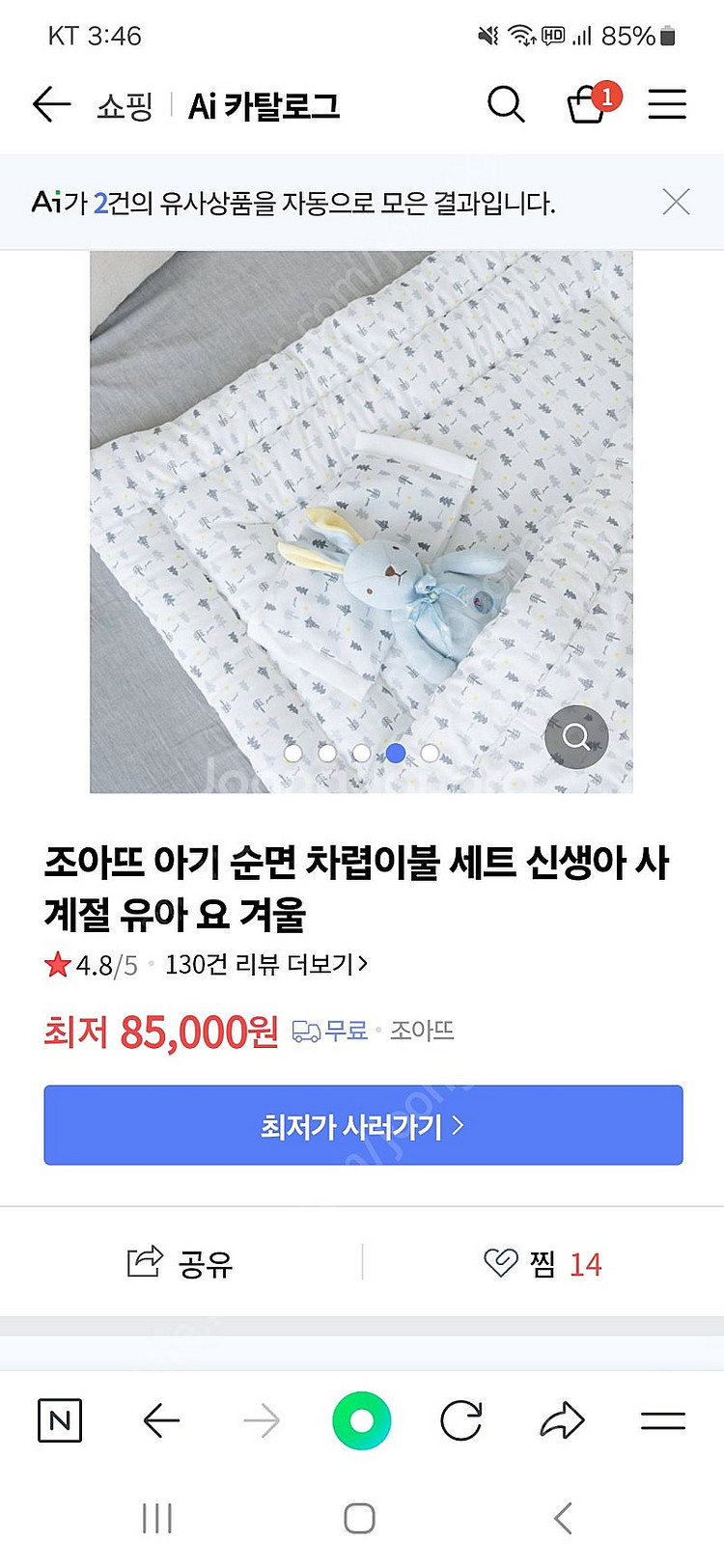Open the search magnifier in the header
The image size is (724, 1568).
point(505,104)
